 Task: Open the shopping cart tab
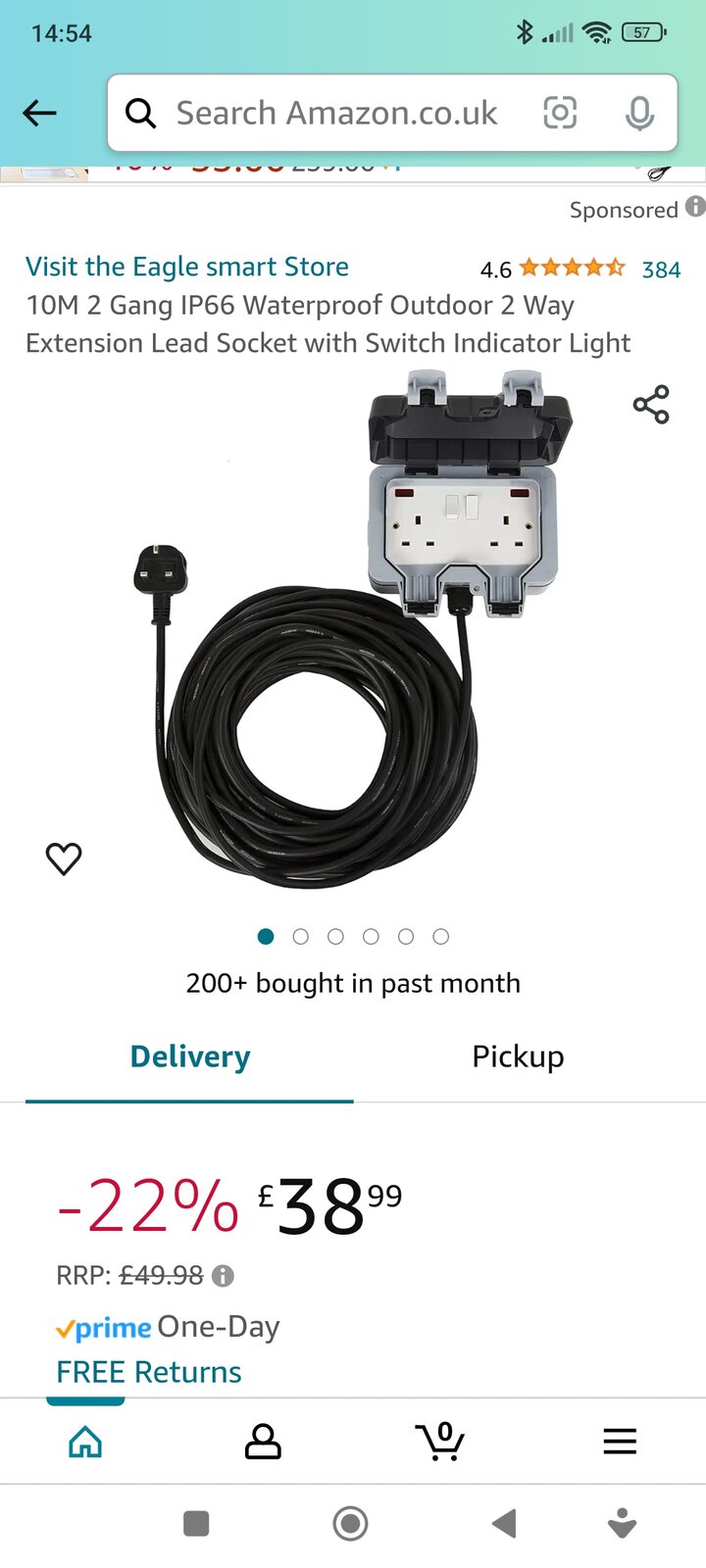pyautogui.click(x=440, y=1441)
